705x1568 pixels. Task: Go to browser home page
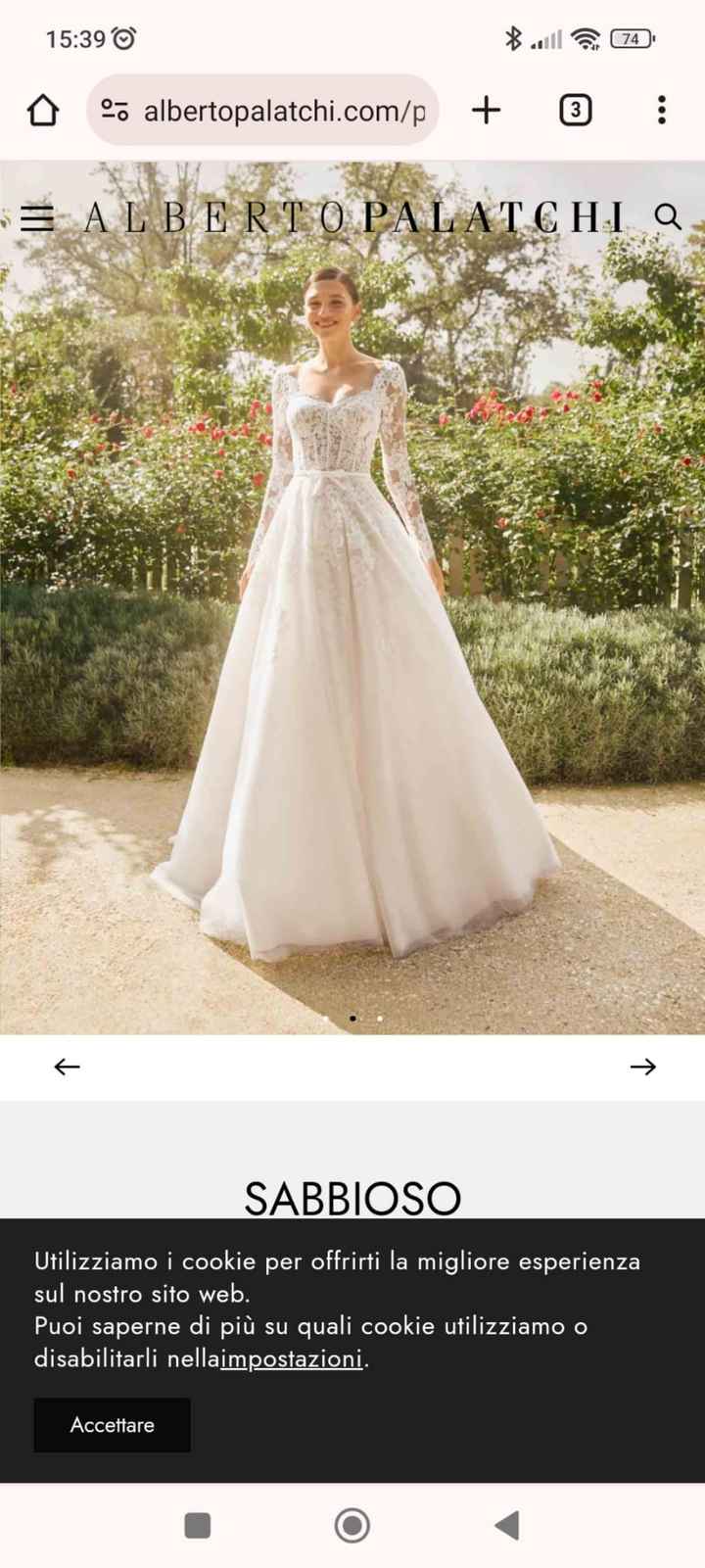point(43,111)
